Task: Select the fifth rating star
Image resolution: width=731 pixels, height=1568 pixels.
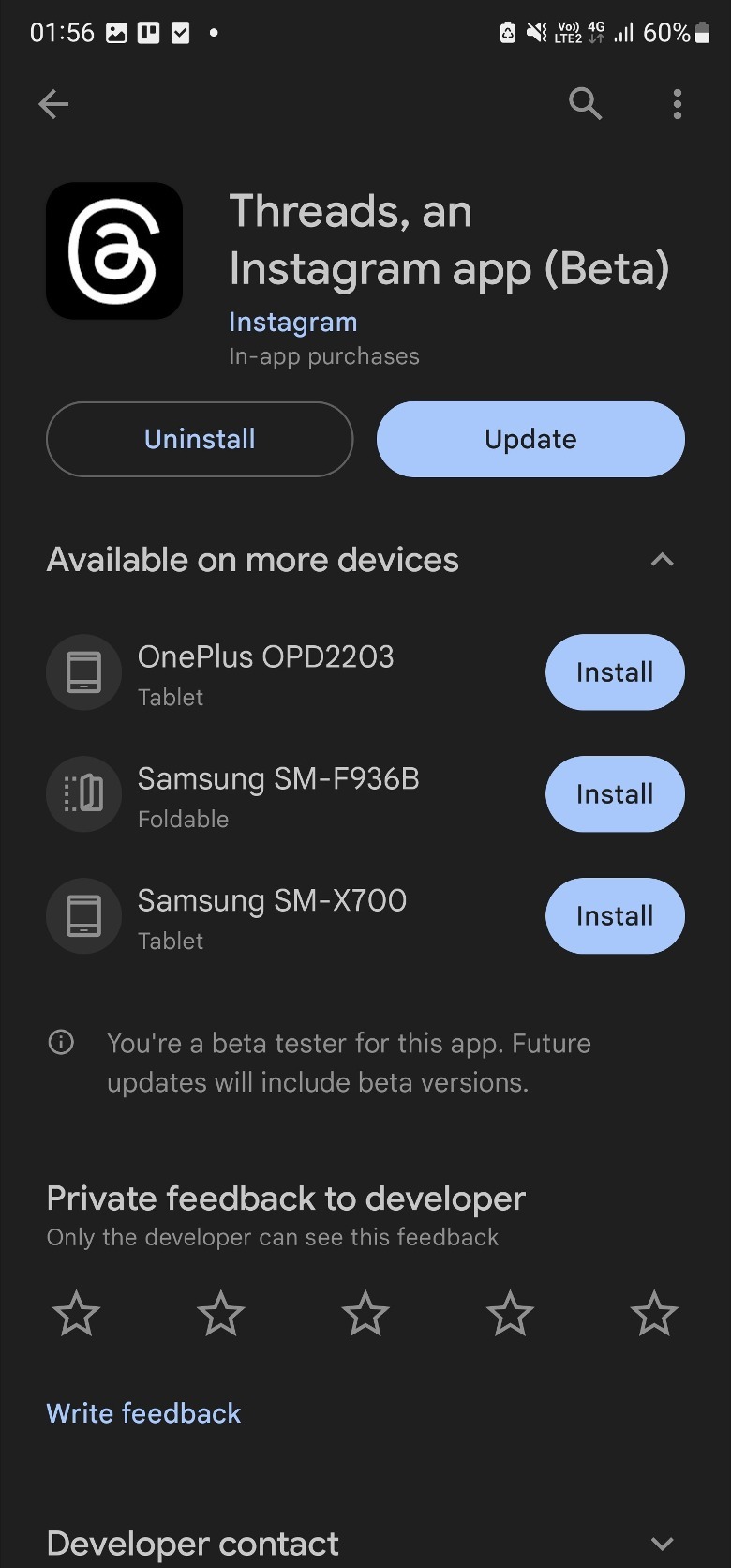Action: 654,1314
